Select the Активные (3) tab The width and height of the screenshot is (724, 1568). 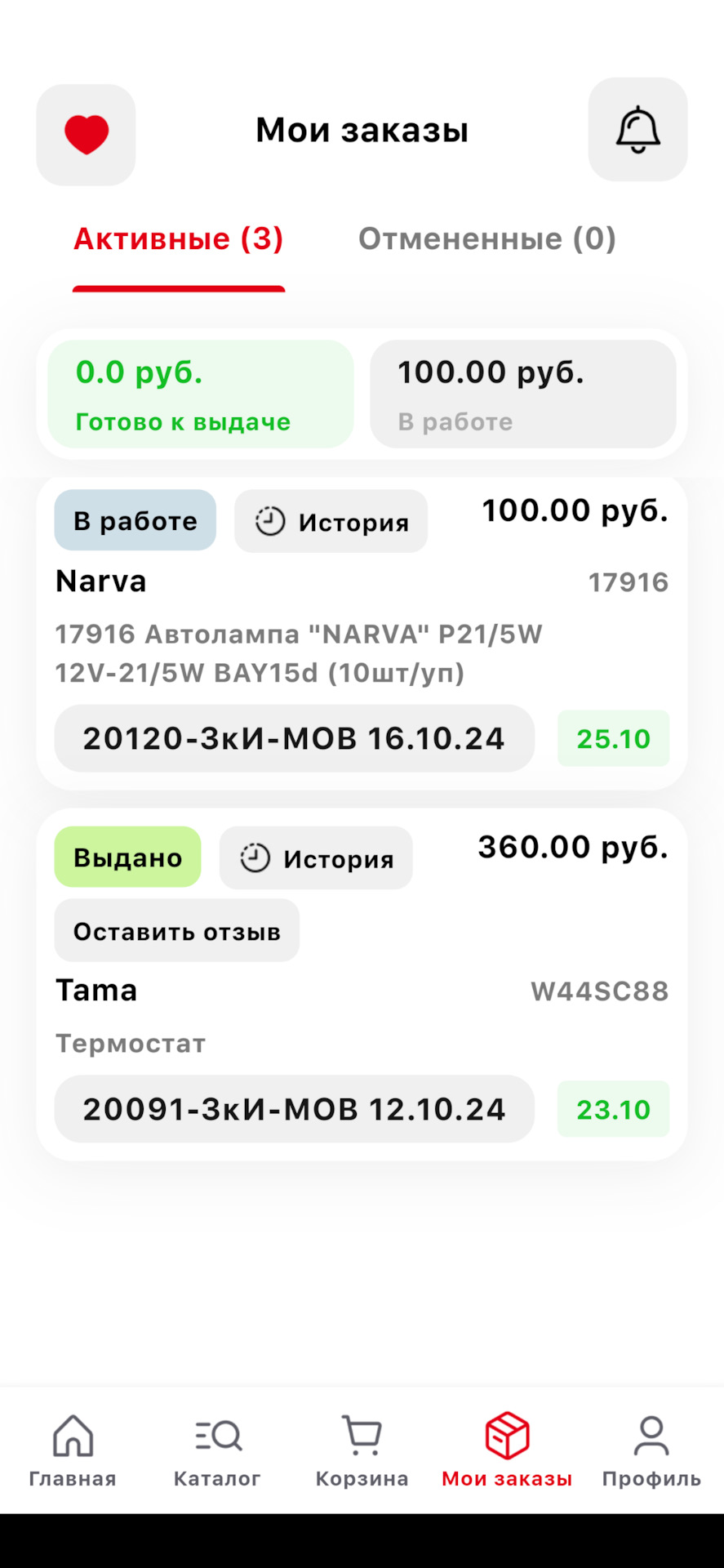pos(179,239)
